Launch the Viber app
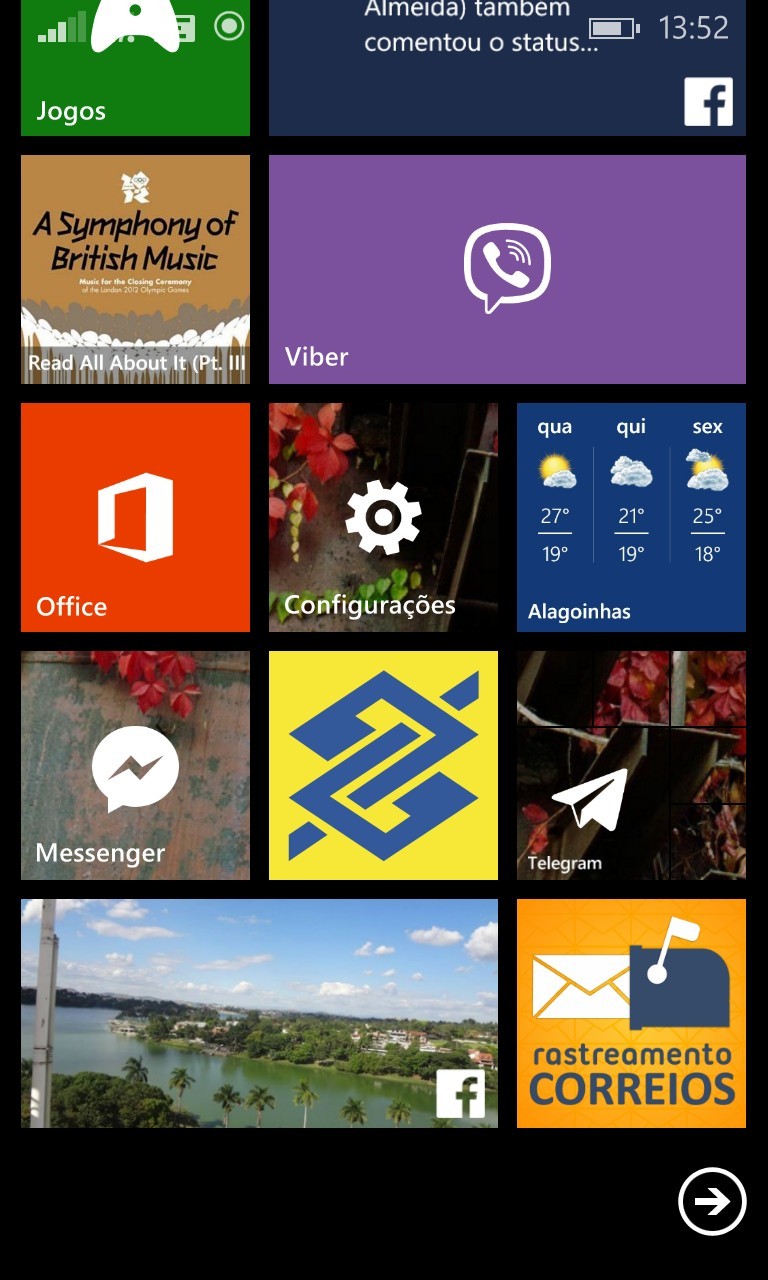768x1280 pixels. [x=507, y=269]
